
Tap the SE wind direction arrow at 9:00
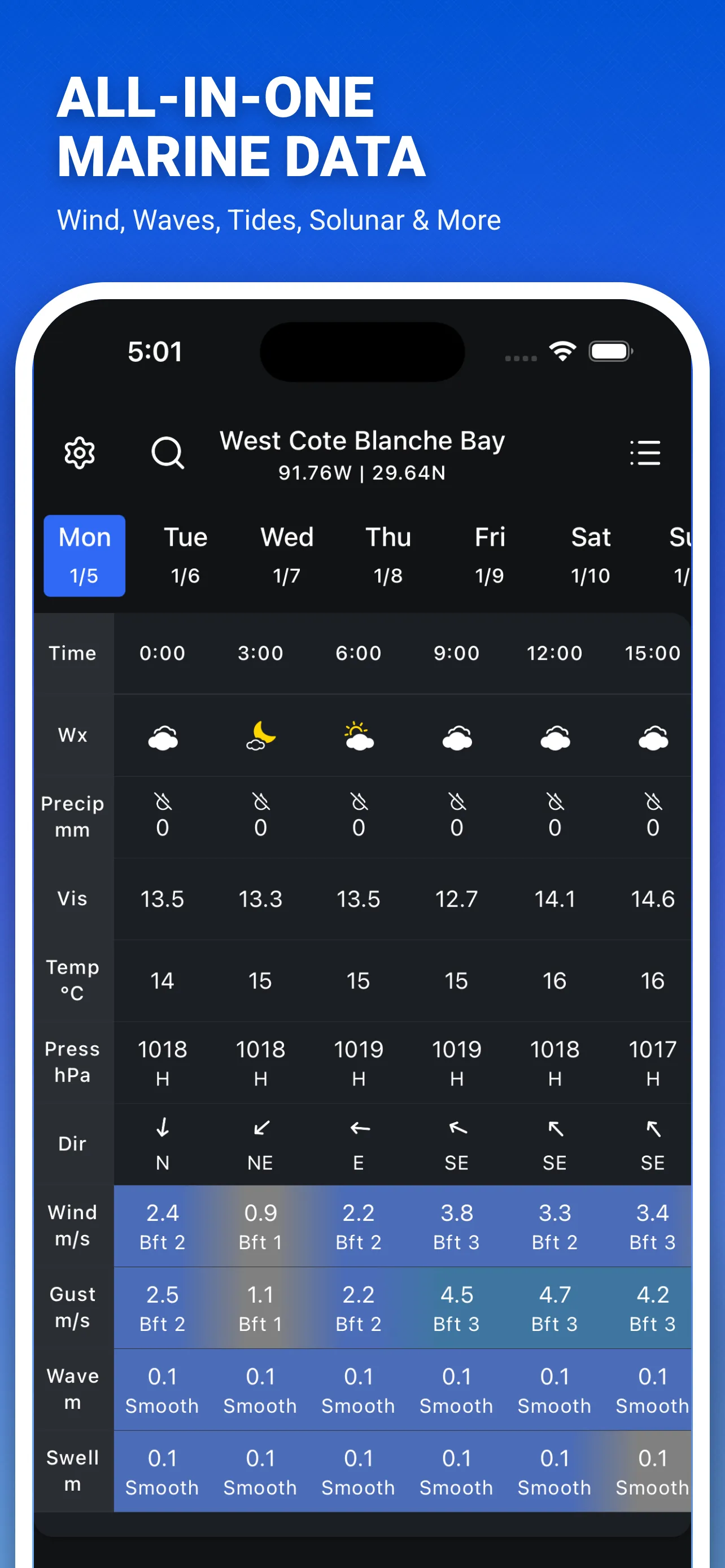(x=457, y=1127)
